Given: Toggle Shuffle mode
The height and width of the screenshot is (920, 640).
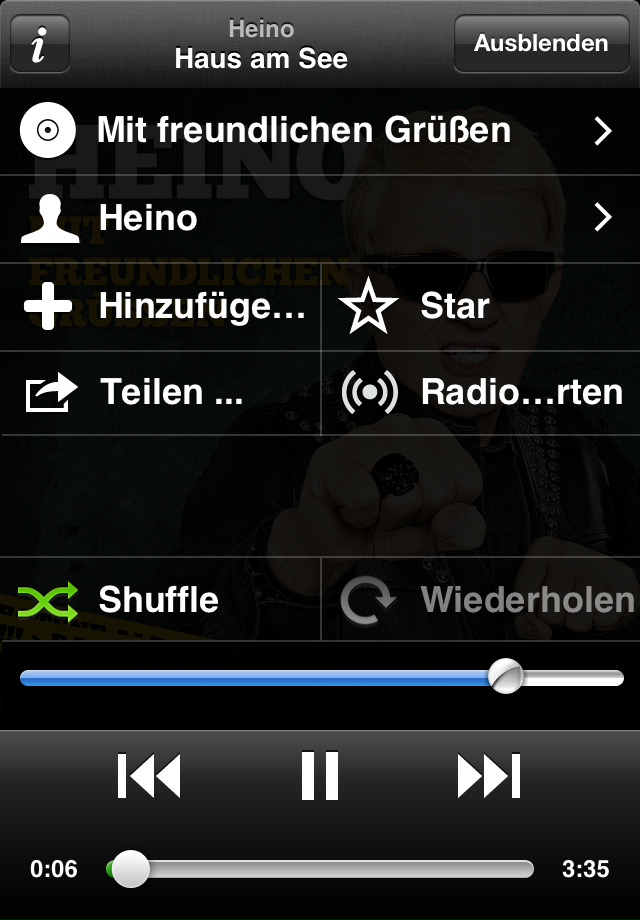Looking at the screenshot, I should [160, 599].
